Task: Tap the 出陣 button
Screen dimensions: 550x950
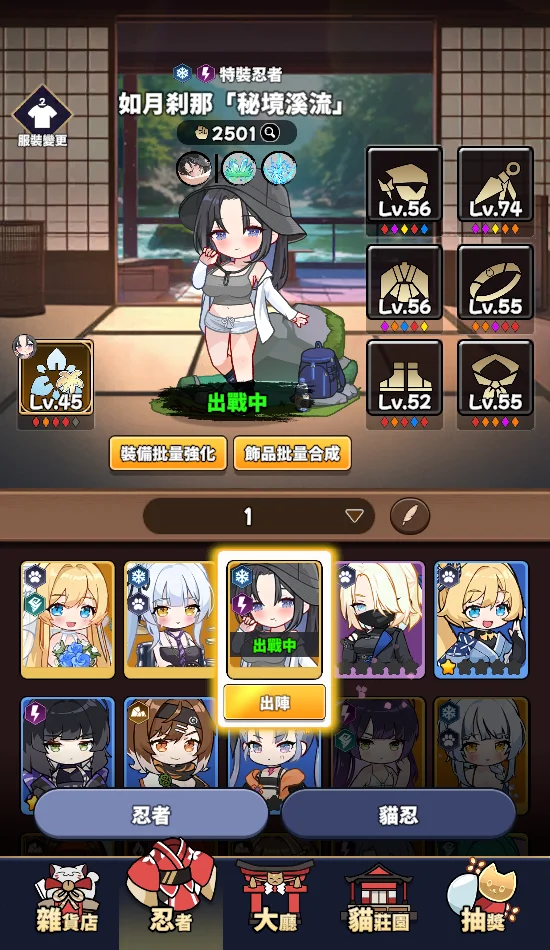Action: pos(274,703)
